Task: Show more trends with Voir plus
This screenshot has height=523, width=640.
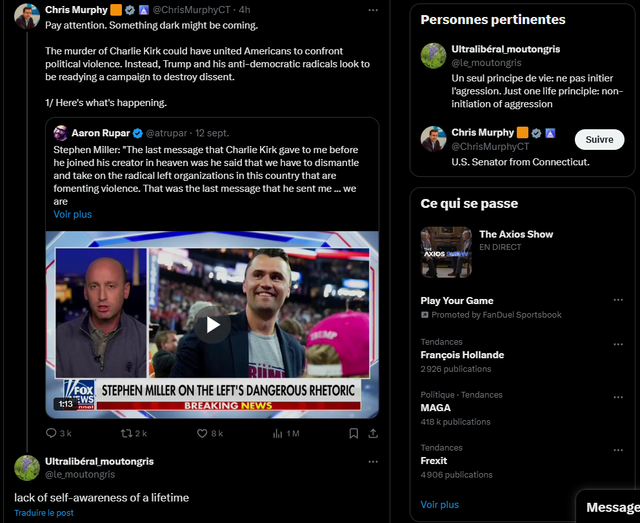Action: (x=439, y=505)
